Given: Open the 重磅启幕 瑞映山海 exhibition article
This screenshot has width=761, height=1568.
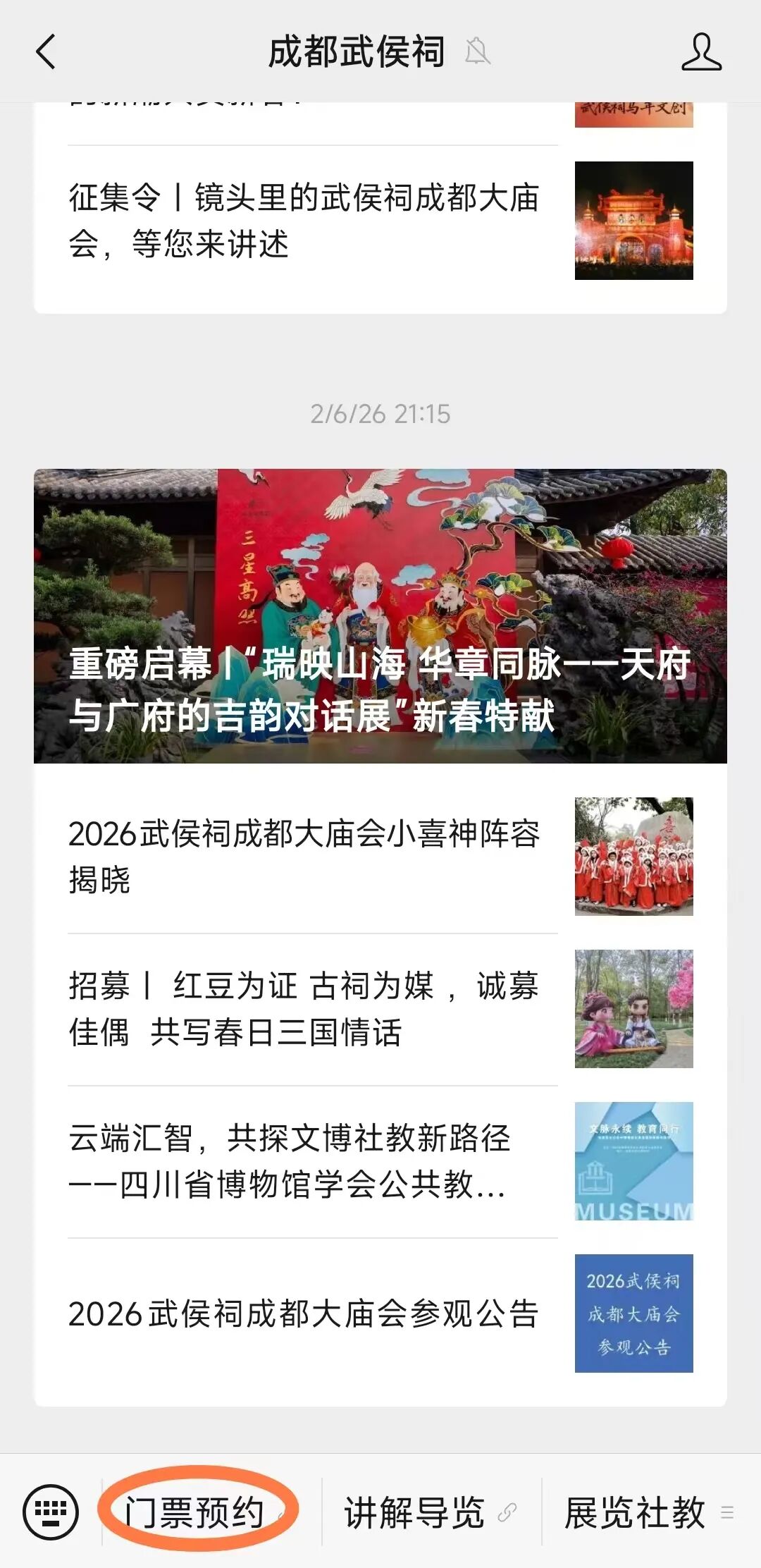Looking at the screenshot, I should tap(380, 615).
